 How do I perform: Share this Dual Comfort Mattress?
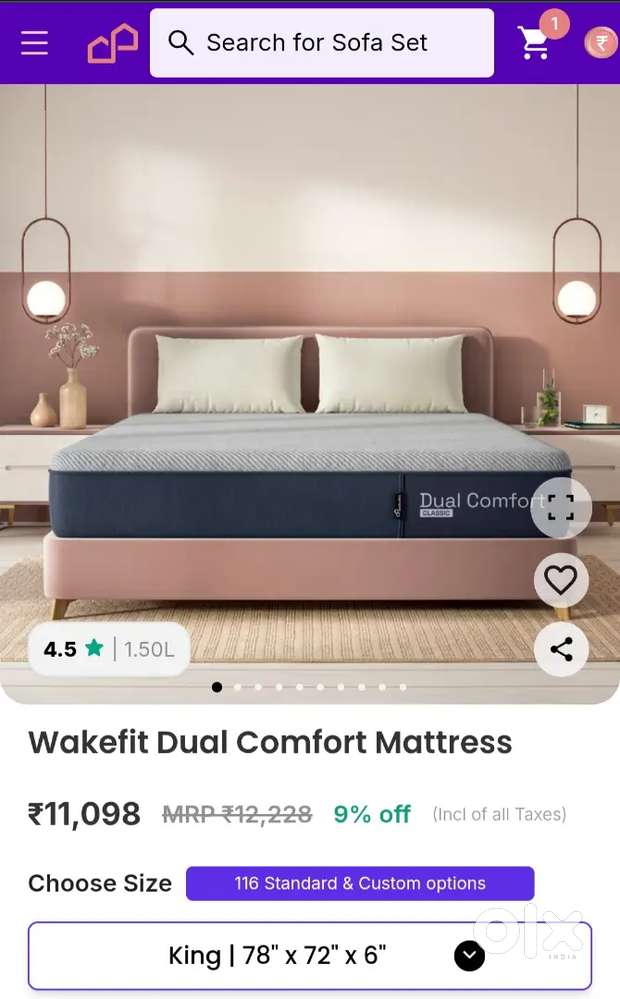tap(561, 649)
